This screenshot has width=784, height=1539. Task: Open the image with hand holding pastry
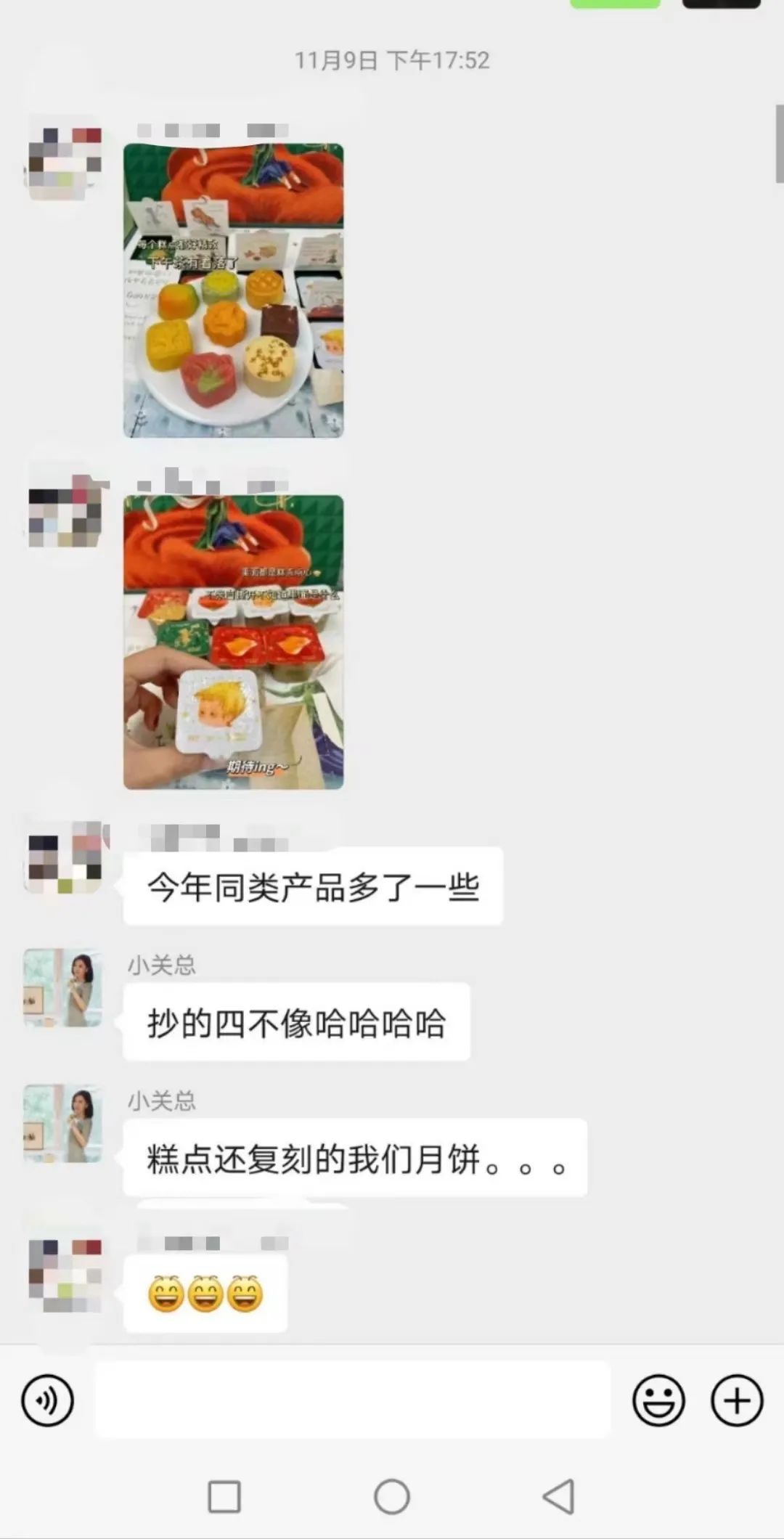tap(233, 642)
